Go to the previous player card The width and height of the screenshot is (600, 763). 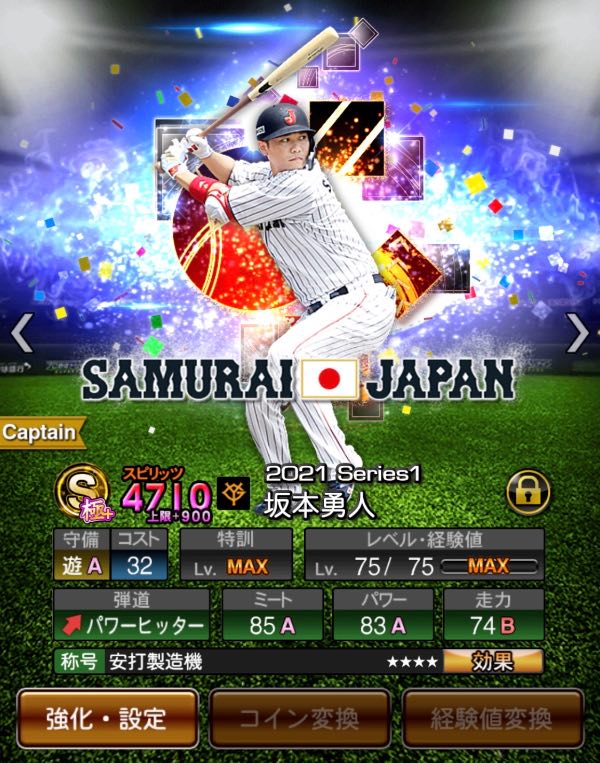tap(22, 334)
